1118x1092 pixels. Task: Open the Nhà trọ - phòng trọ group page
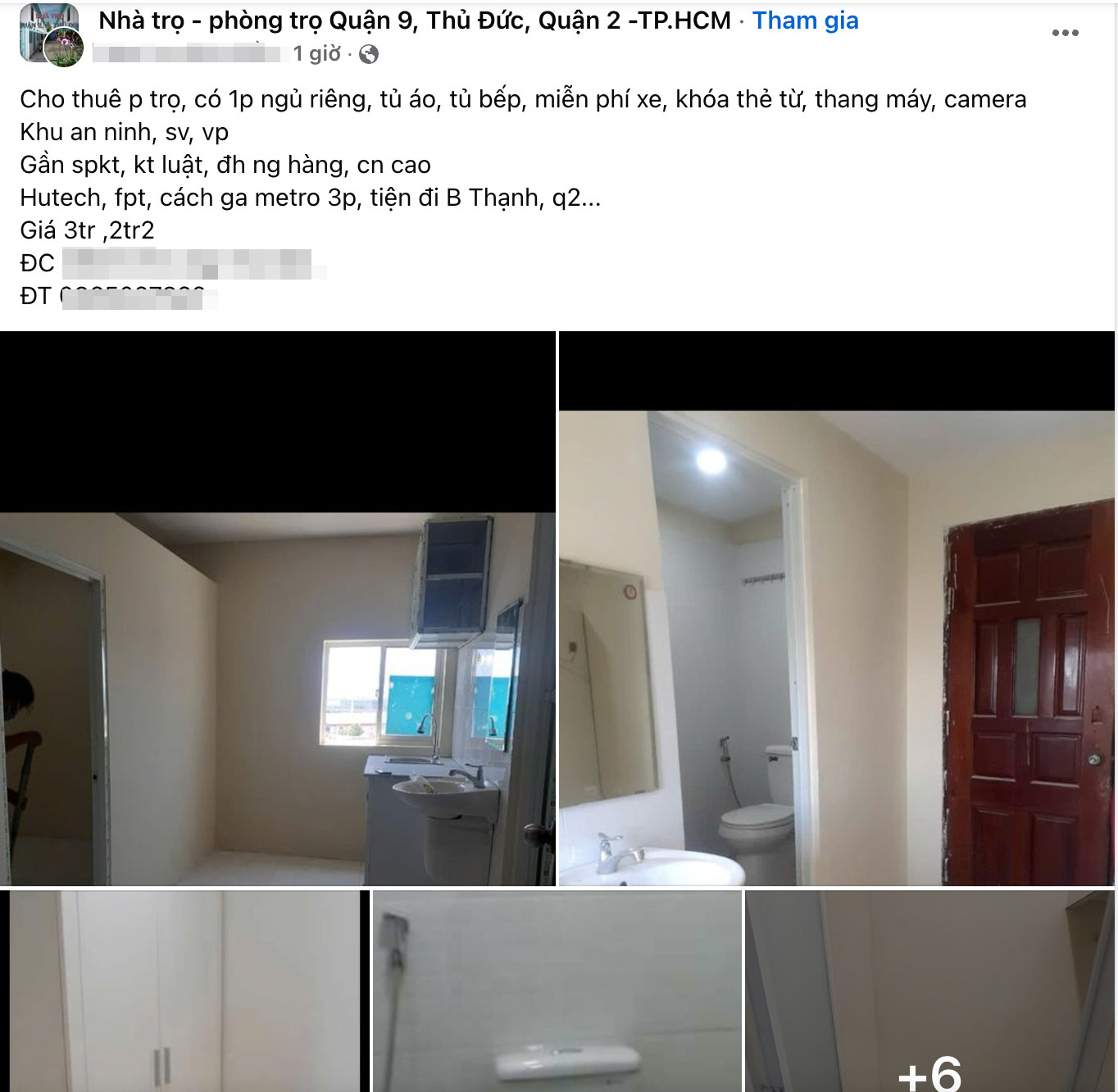coord(415,20)
